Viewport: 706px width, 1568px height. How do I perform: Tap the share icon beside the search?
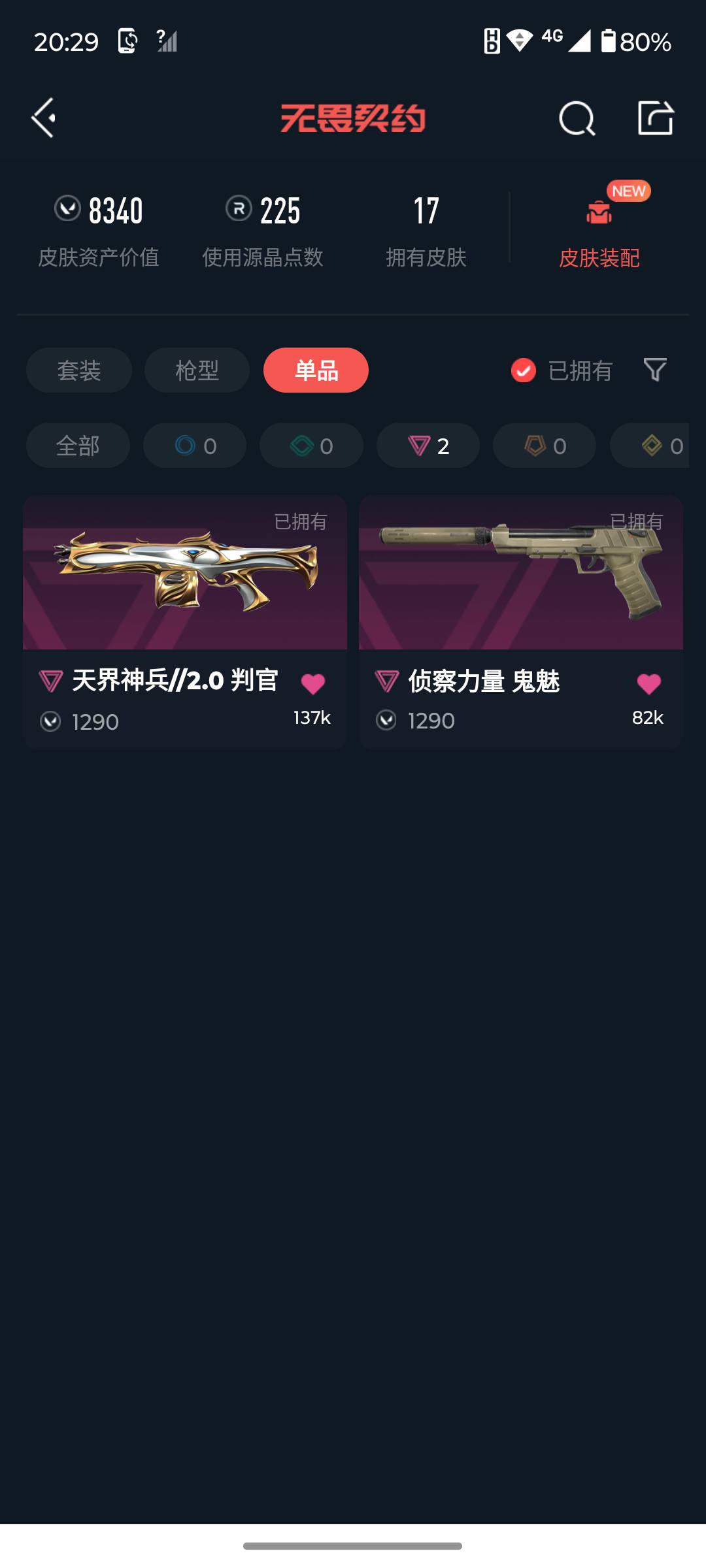click(x=656, y=118)
